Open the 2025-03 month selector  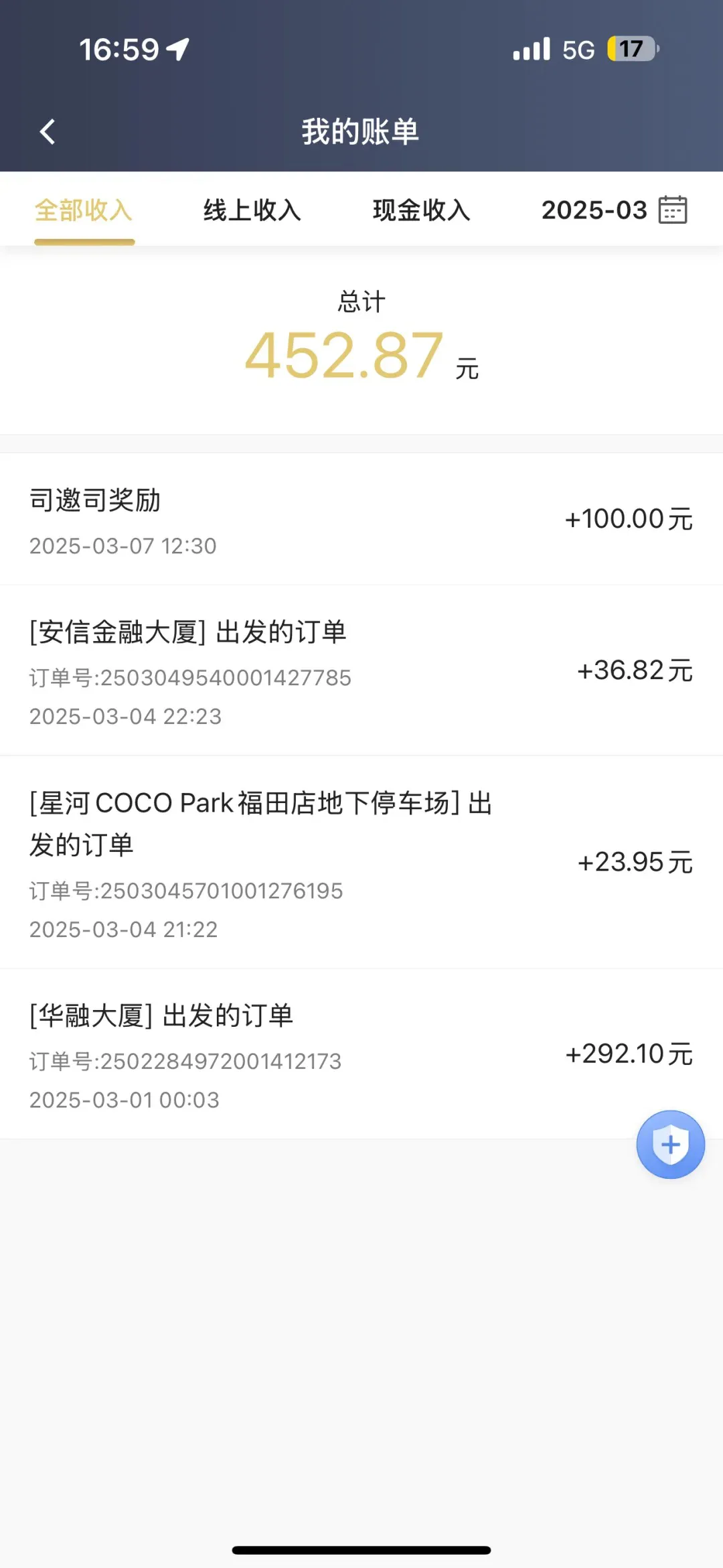click(594, 210)
